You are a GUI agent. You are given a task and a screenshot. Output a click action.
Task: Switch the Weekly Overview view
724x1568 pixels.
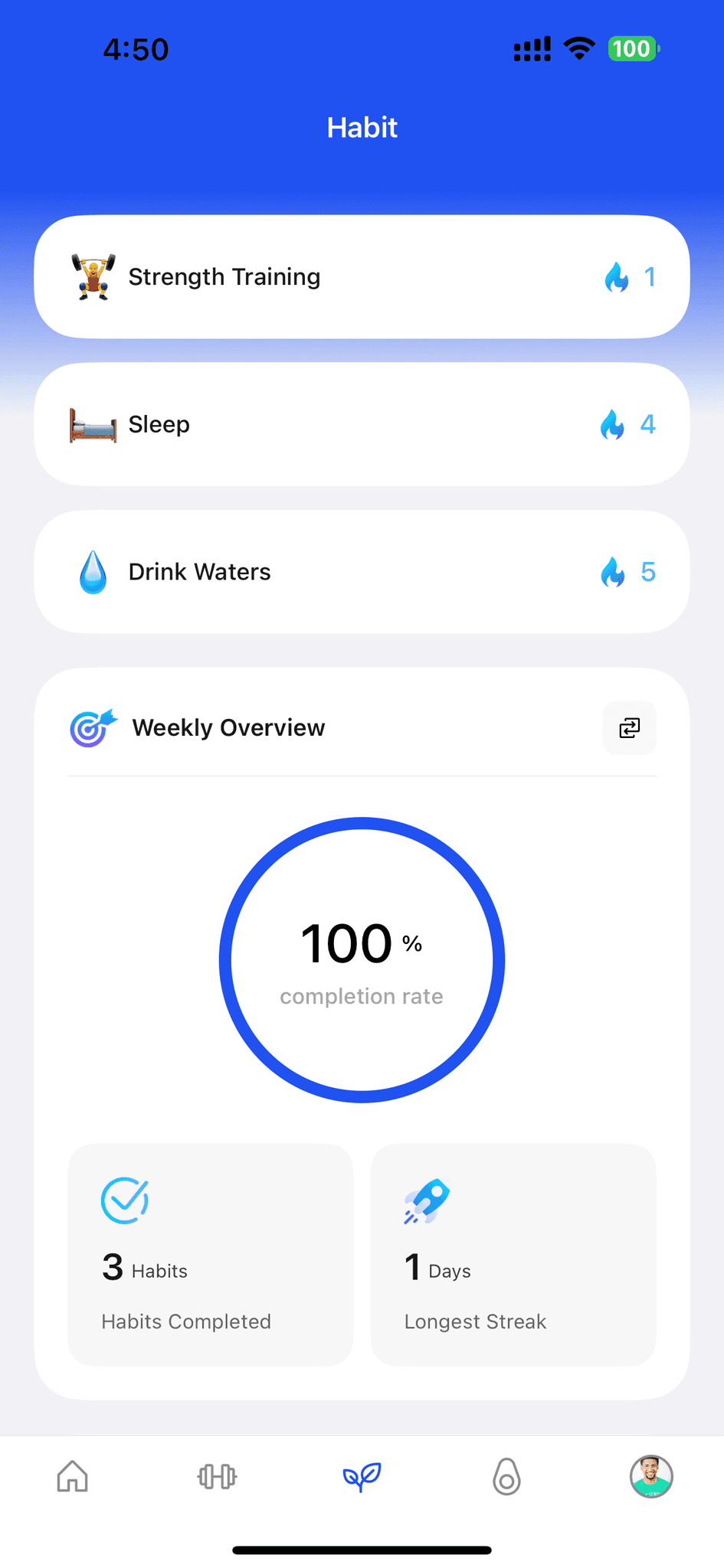point(629,727)
